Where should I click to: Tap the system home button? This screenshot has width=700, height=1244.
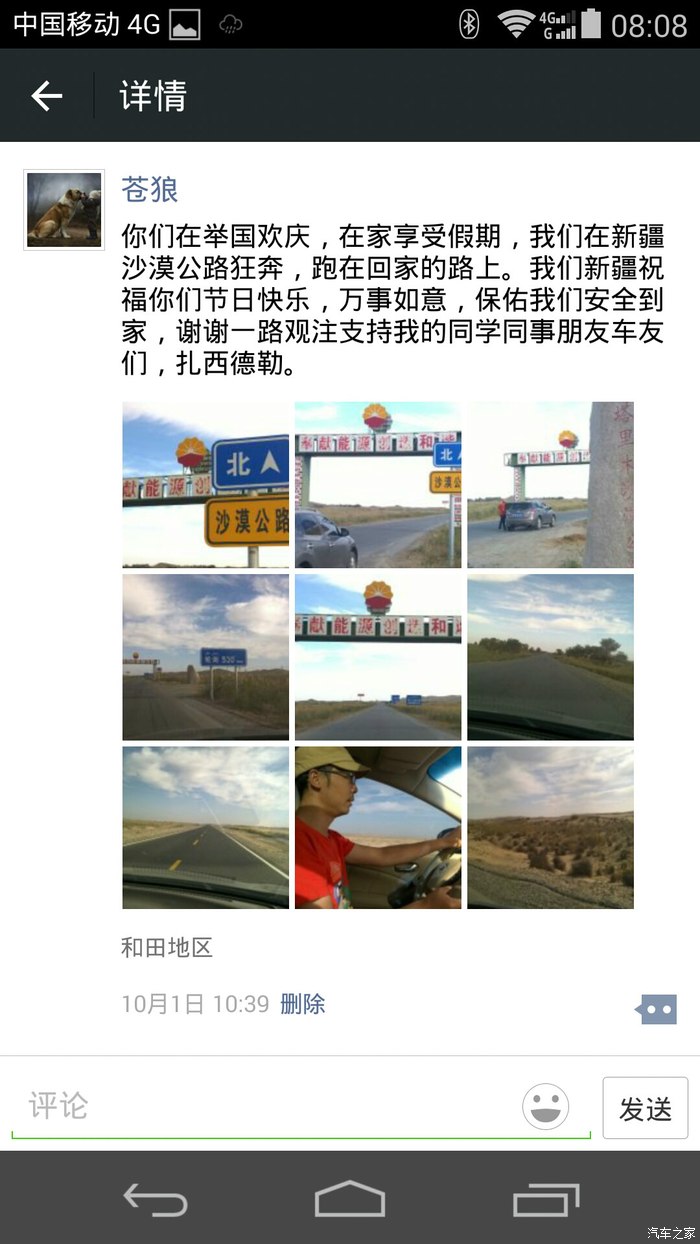350,1198
